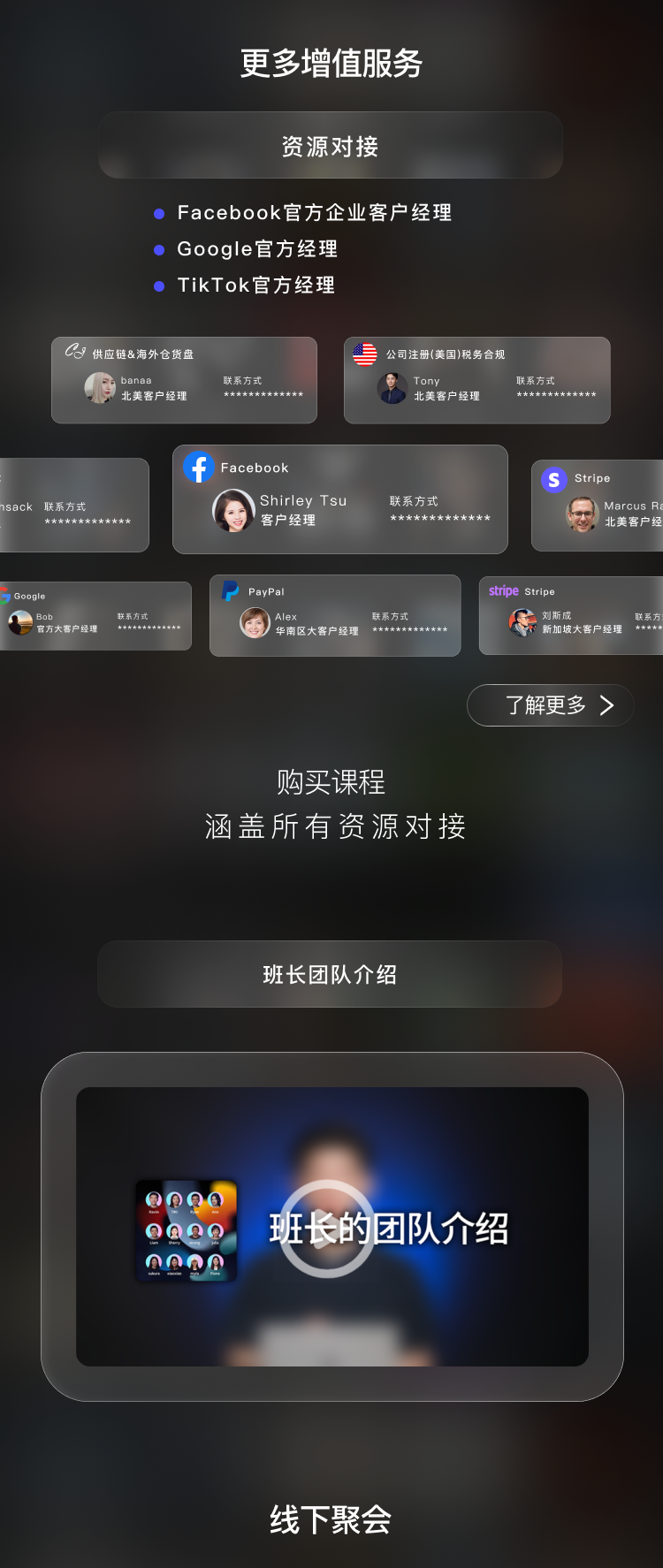
Task: Play the 班长的团队介绍 video
Action: pyautogui.click(x=326, y=1228)
